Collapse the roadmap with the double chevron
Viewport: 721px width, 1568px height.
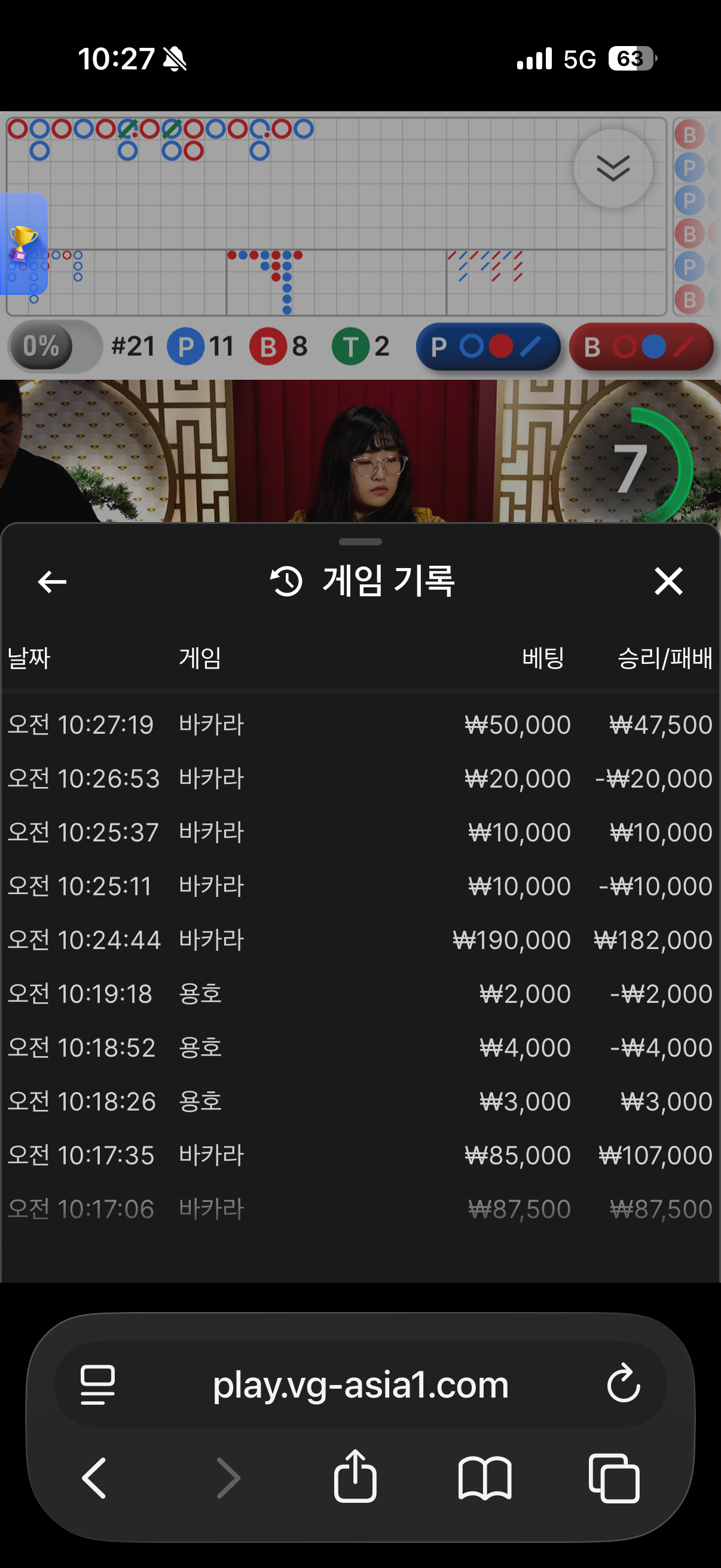613,169
